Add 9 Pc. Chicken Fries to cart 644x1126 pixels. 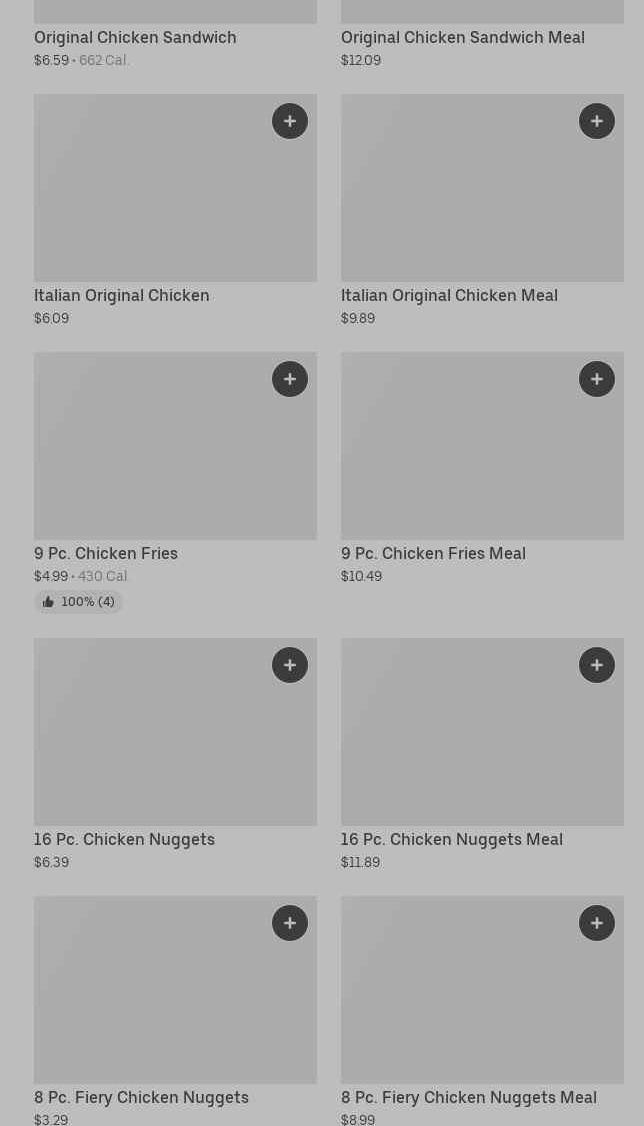pyautogui.click(x=290, y=379)
